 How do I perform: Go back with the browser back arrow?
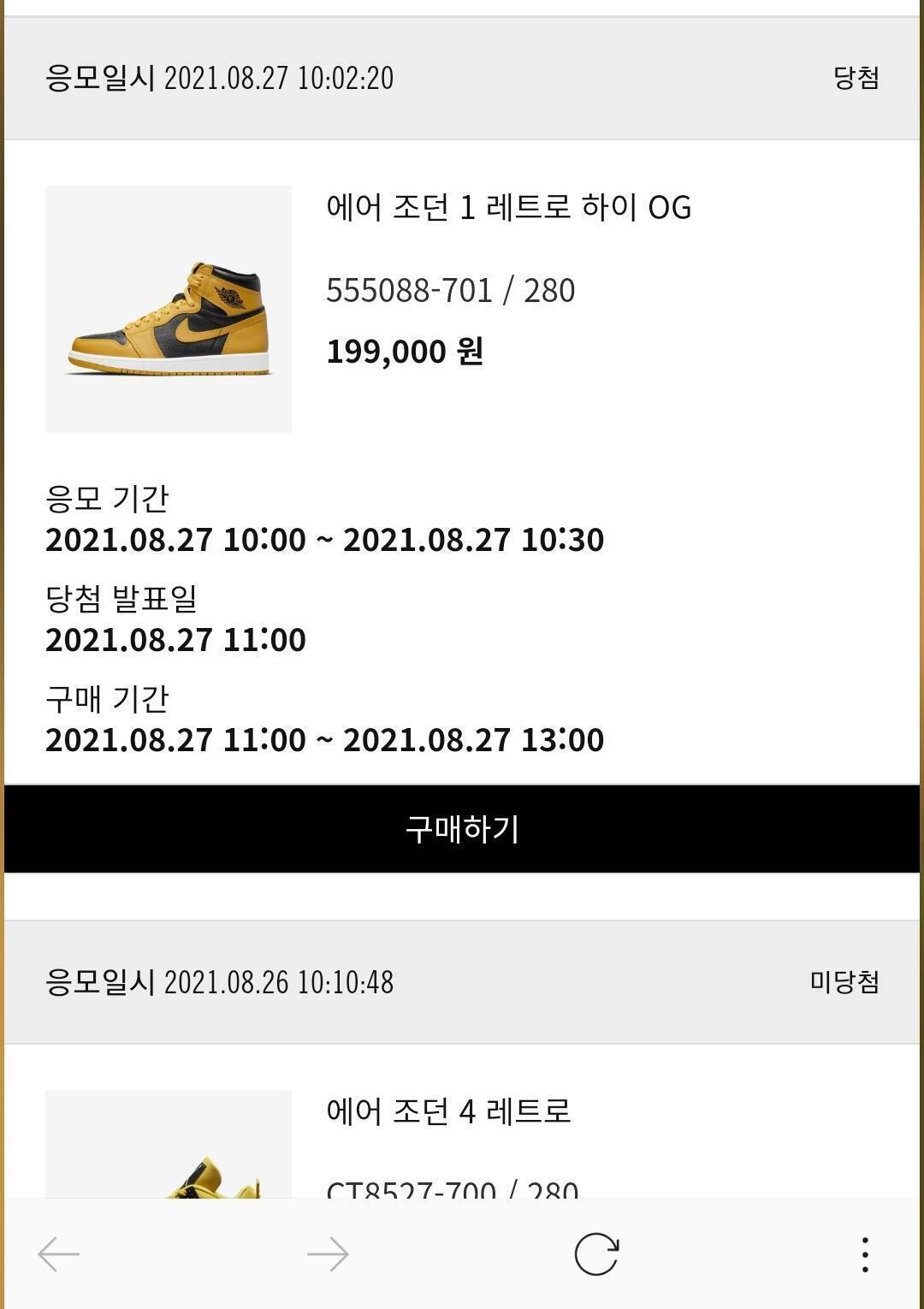click(58, 1254)
